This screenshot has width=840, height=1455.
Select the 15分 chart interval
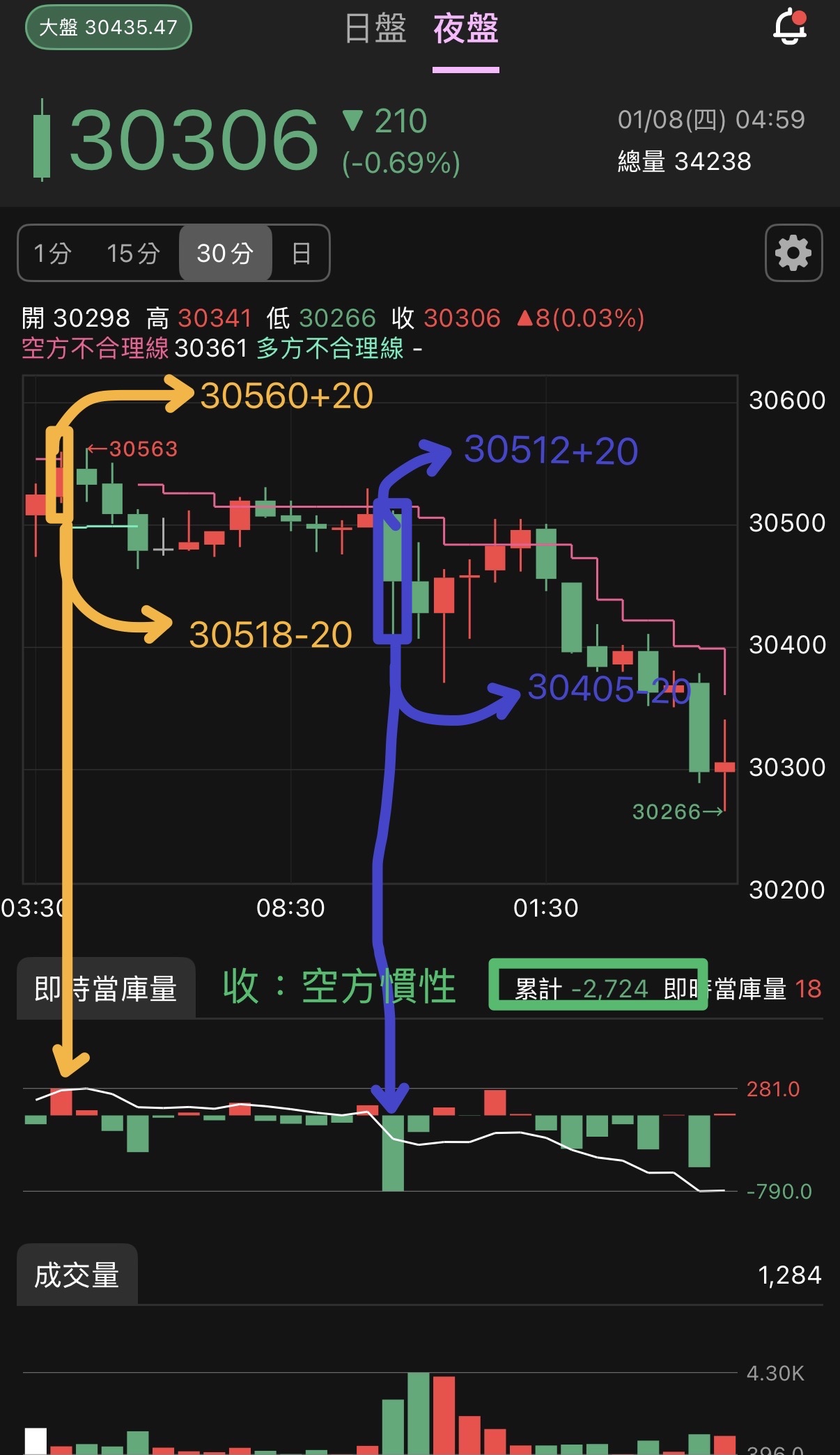pyautogui.click(x=133, y=254)
